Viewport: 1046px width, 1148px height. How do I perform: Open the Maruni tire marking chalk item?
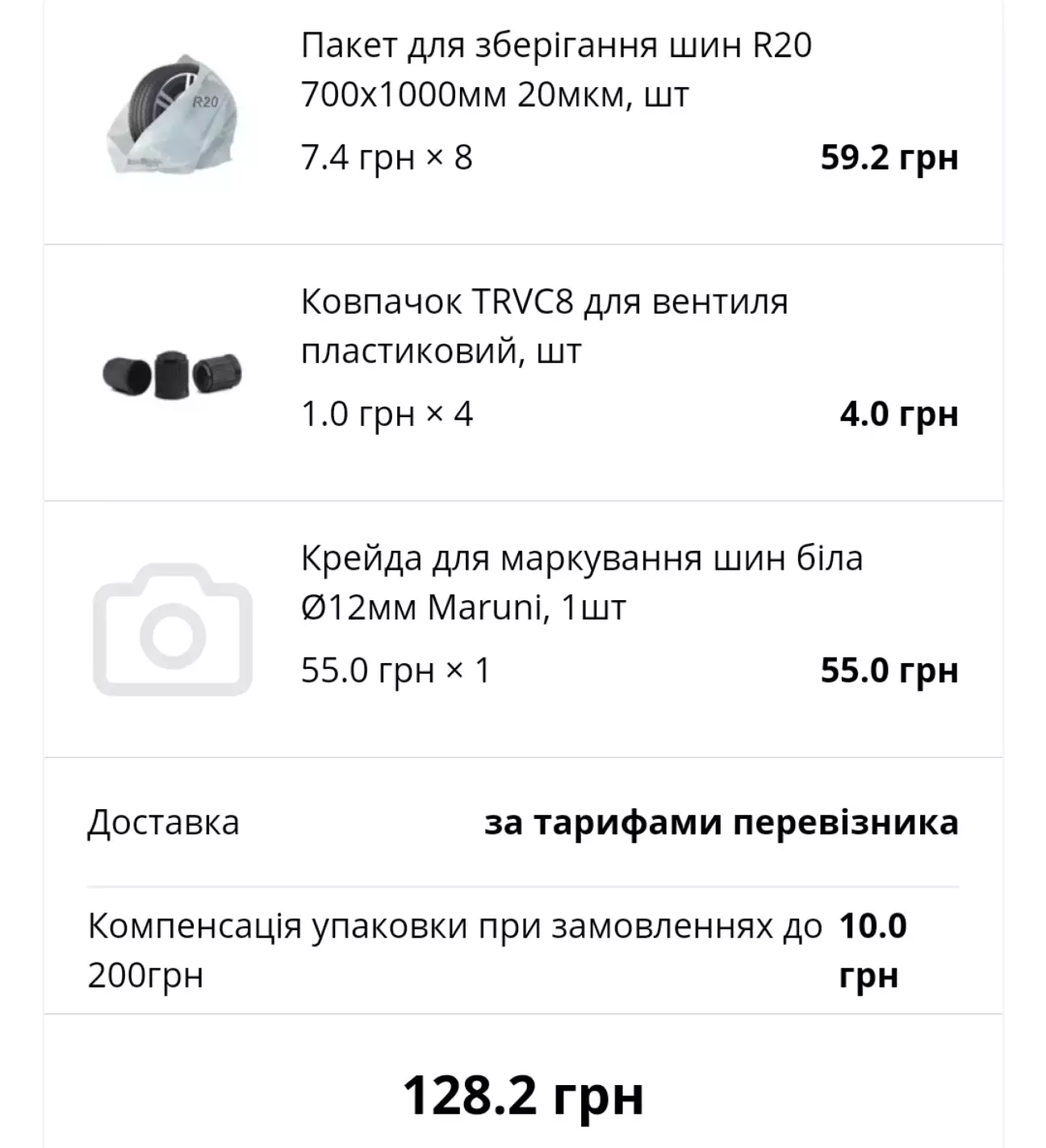click(581, 582)
